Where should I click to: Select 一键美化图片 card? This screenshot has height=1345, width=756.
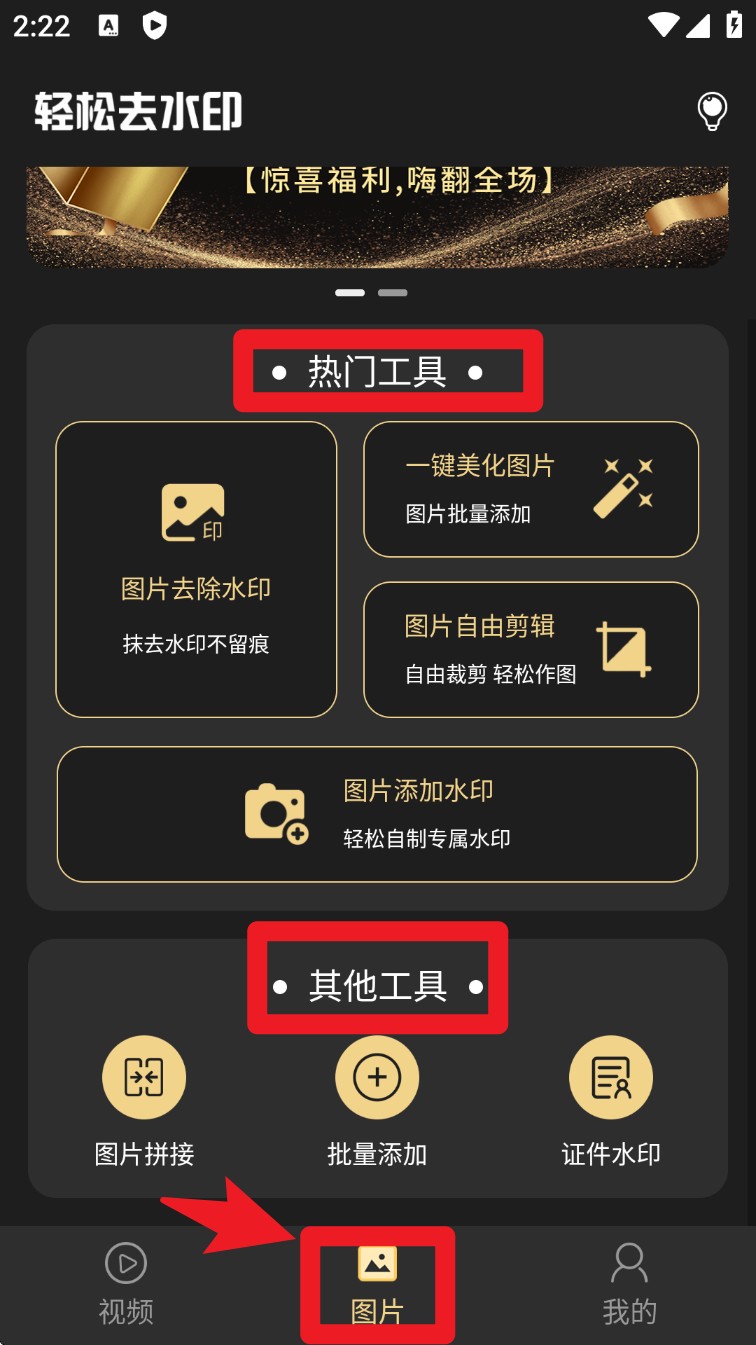(x=530, y=489)
